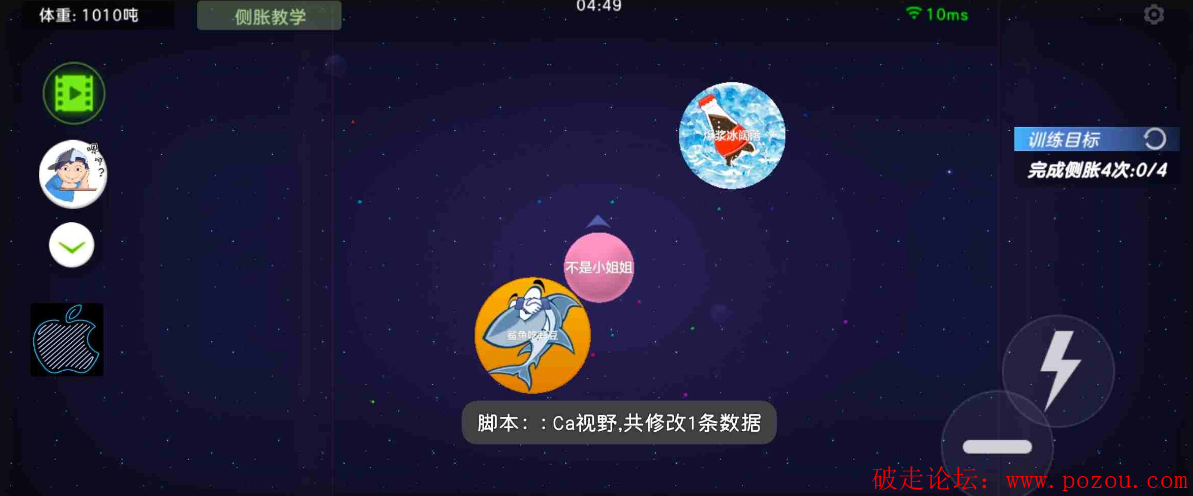Image resolution: width=1193 pixels, height=496 pixels.
Task: Refresh the 训练目标 training goal
Action: pos(1154,139)
